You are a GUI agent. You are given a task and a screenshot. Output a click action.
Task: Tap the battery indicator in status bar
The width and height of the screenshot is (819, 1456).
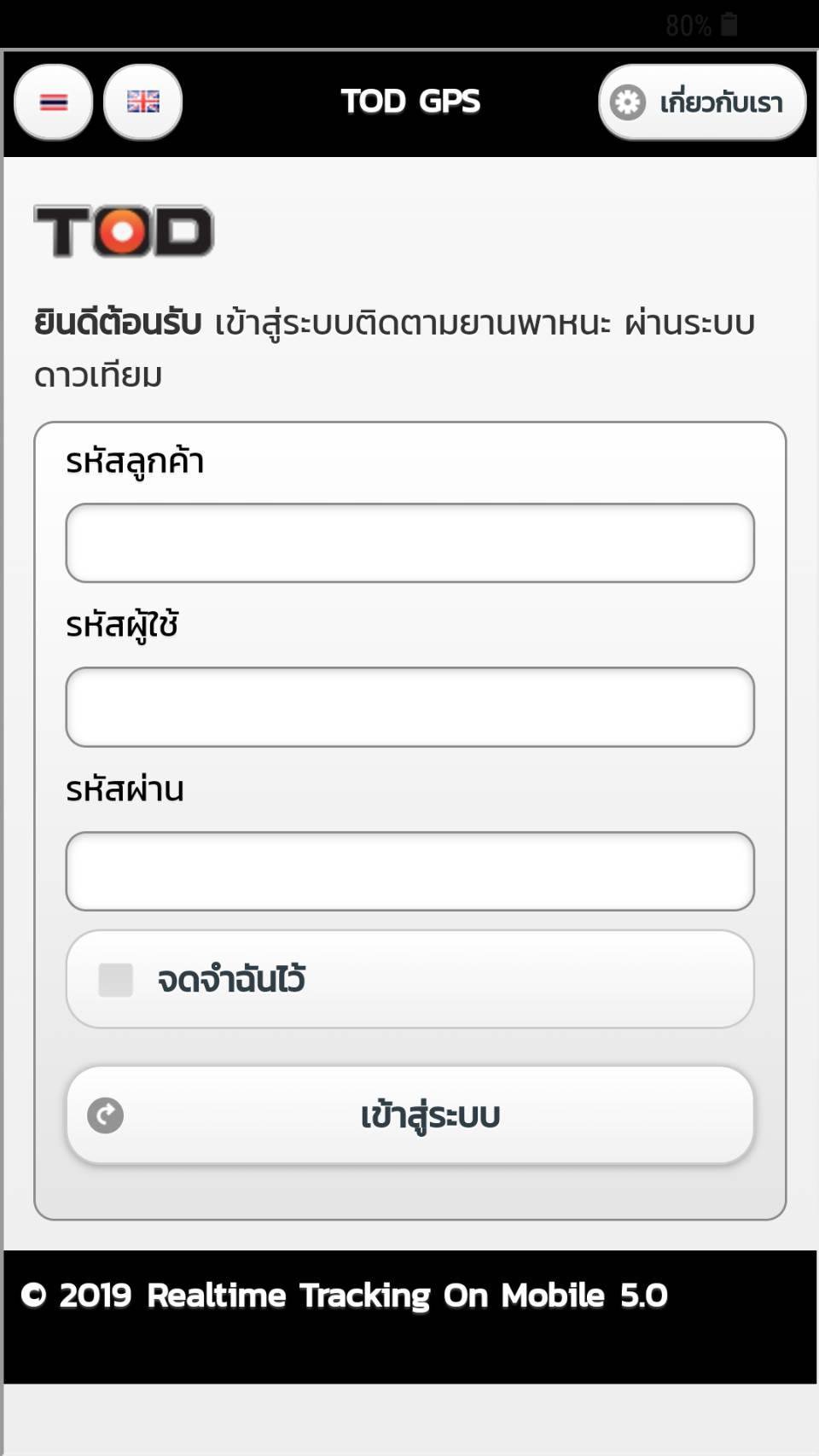728,26
